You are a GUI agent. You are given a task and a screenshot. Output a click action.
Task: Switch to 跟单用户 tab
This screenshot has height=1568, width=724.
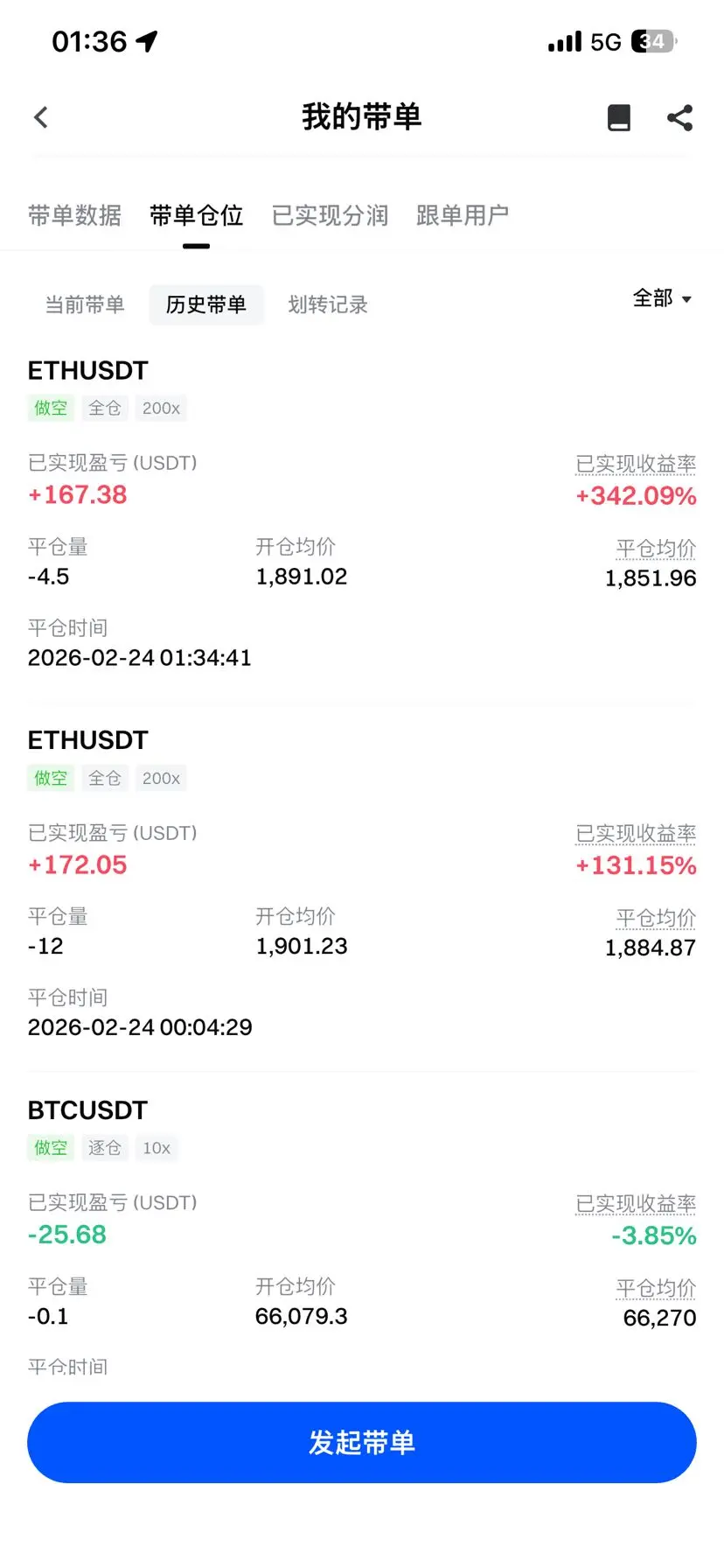click(x=462, y=215)
